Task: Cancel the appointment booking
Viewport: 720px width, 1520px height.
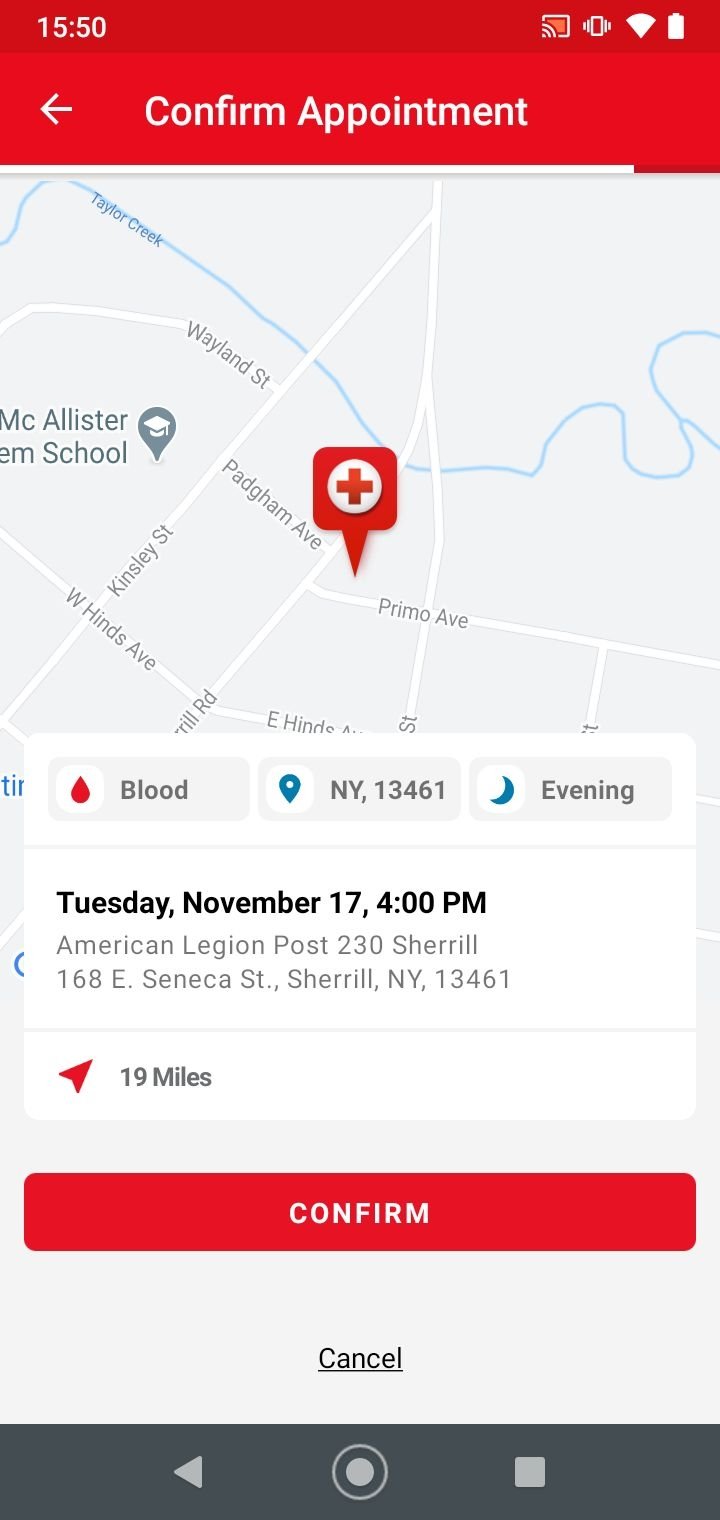Action: point(360,1358)
